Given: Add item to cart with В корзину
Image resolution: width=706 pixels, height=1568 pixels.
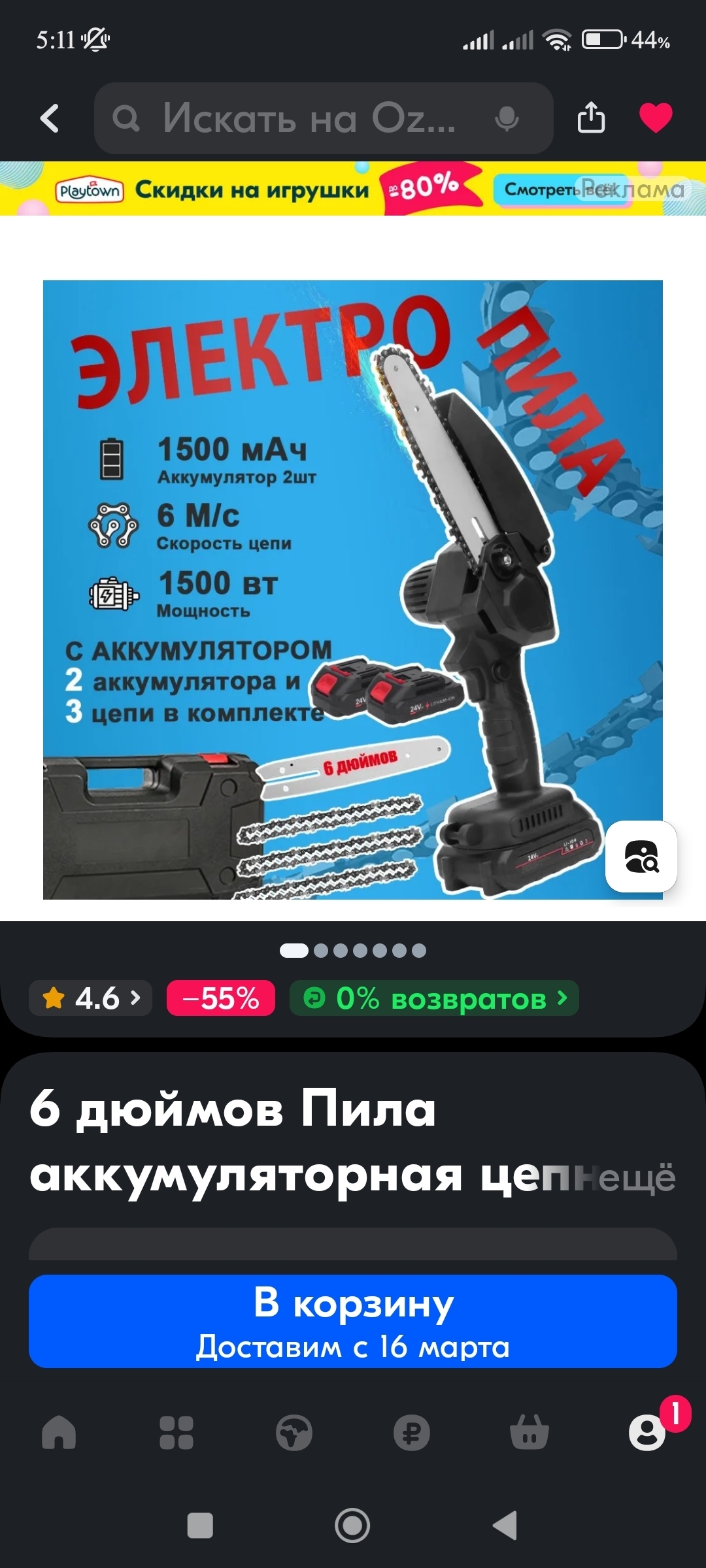Looking at the screenshot, I should click(x=353, y=1321).
